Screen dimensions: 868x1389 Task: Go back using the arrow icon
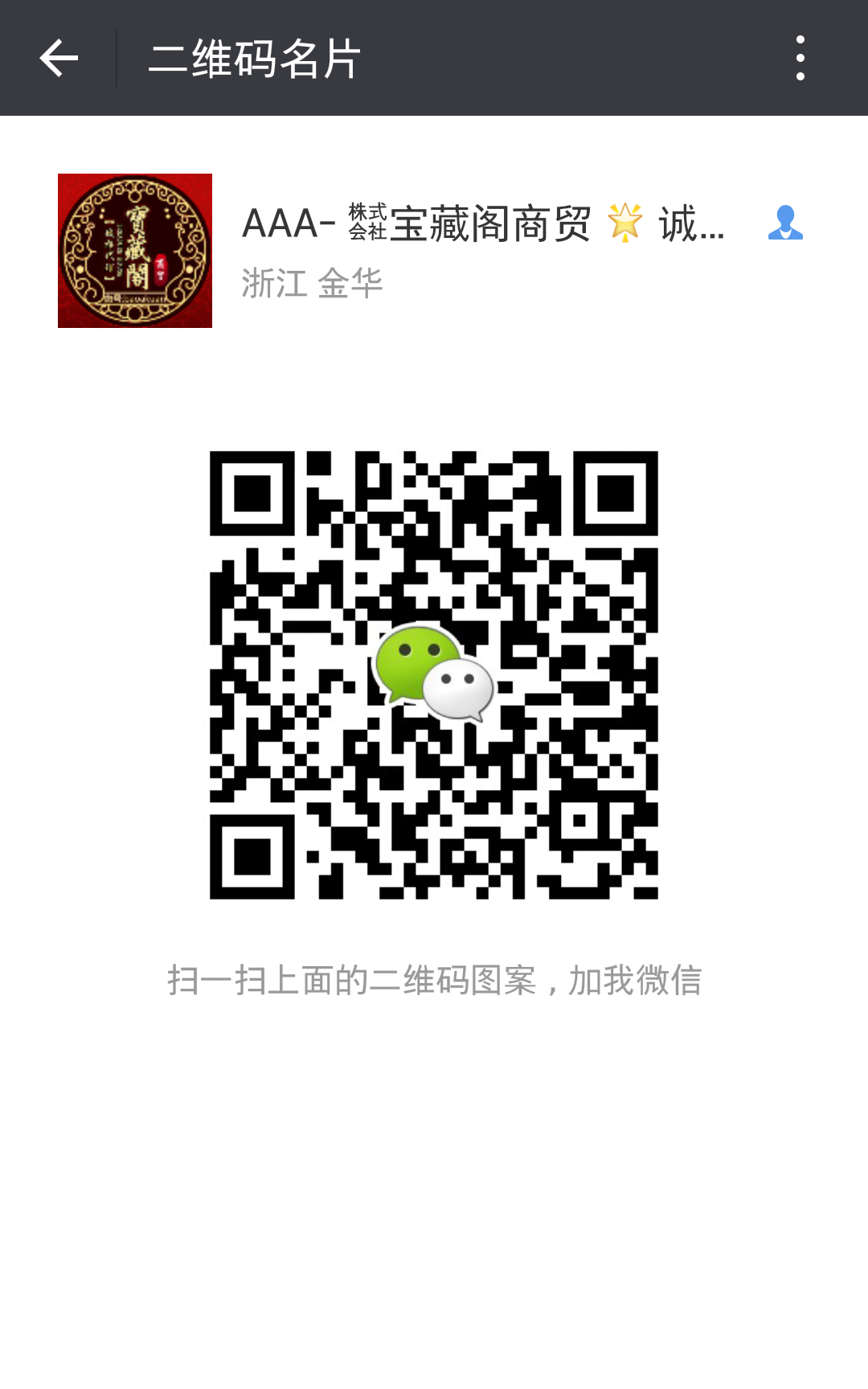coord(59,58)
